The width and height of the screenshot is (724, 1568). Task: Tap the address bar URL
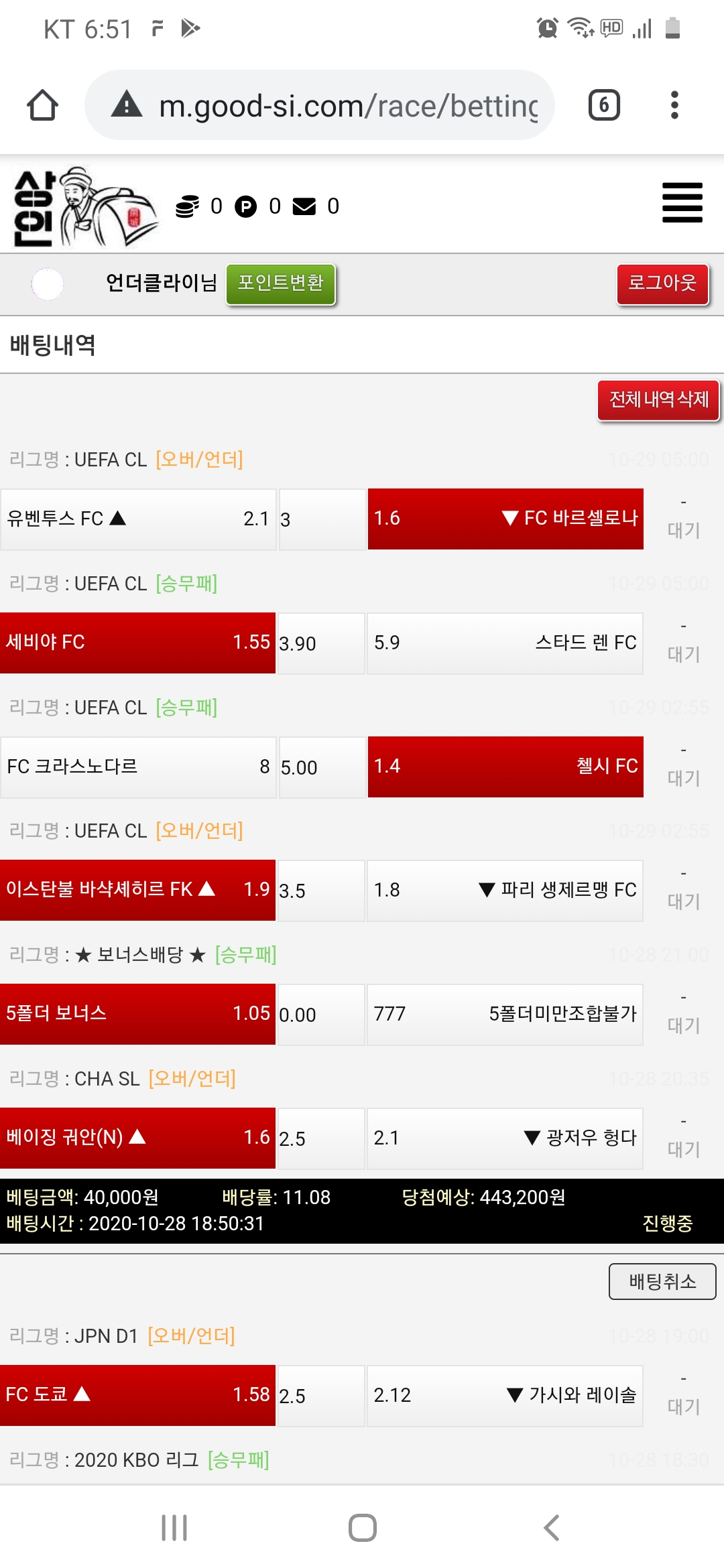pos(347,106)
